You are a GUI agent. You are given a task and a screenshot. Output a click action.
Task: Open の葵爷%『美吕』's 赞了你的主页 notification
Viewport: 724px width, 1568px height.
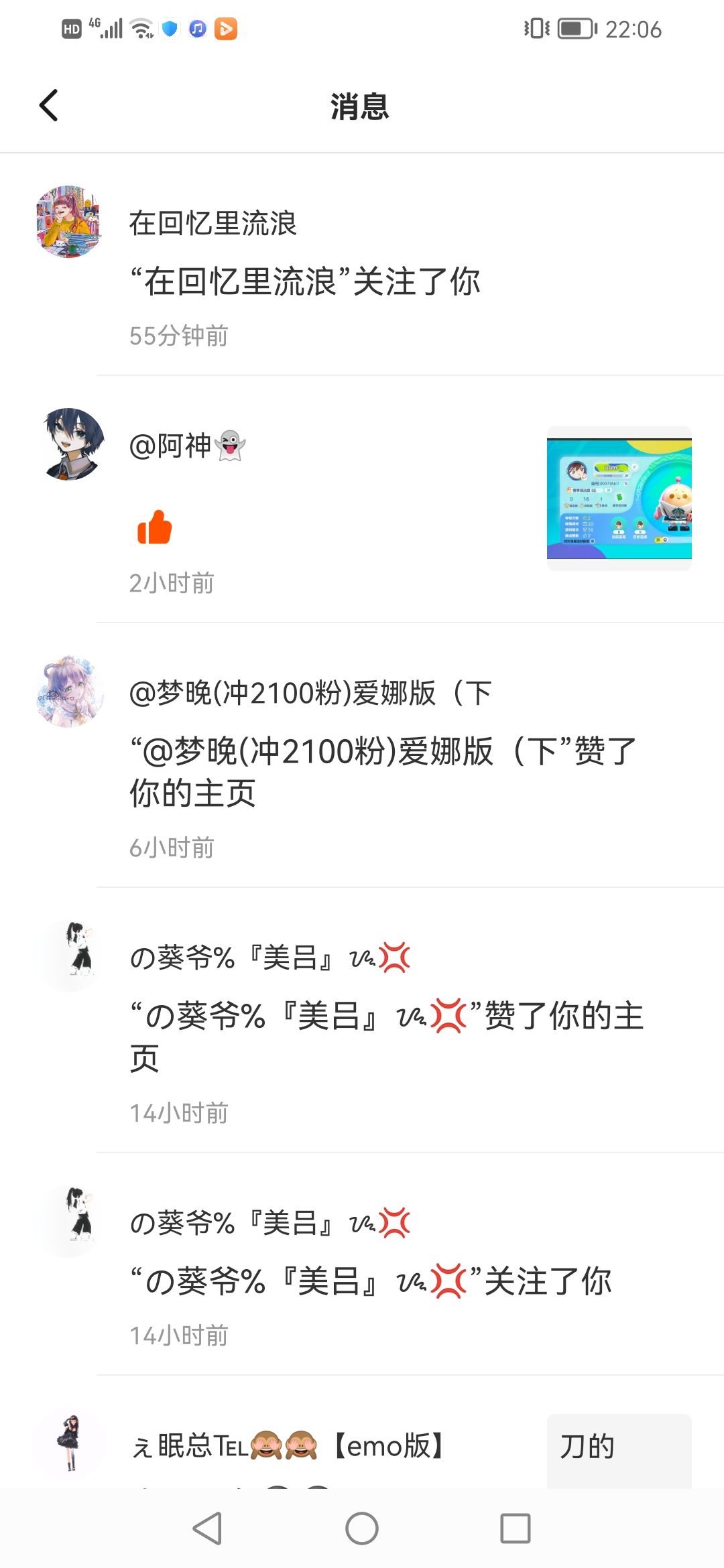362,1021
